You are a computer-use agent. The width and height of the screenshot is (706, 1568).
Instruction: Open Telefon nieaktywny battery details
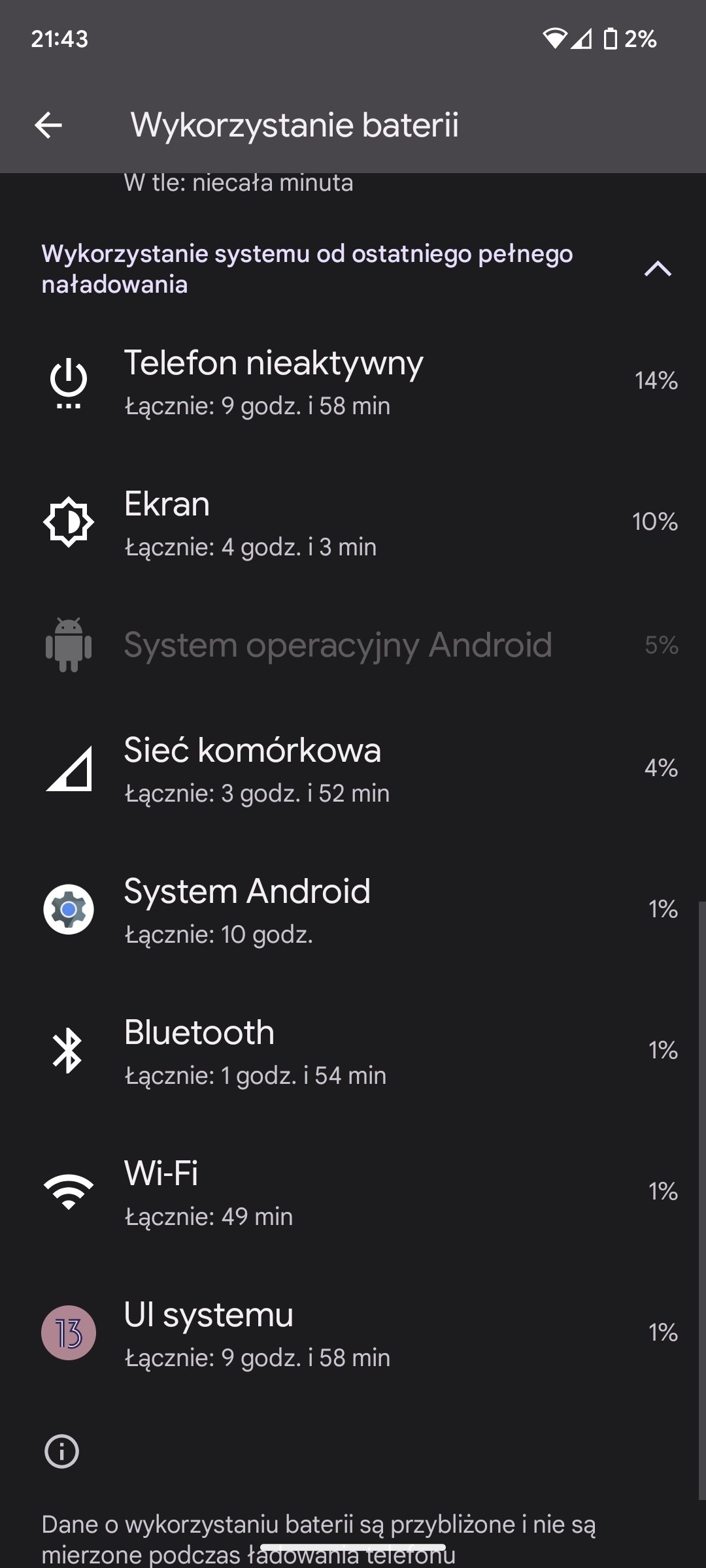click(x=353, y=382)
